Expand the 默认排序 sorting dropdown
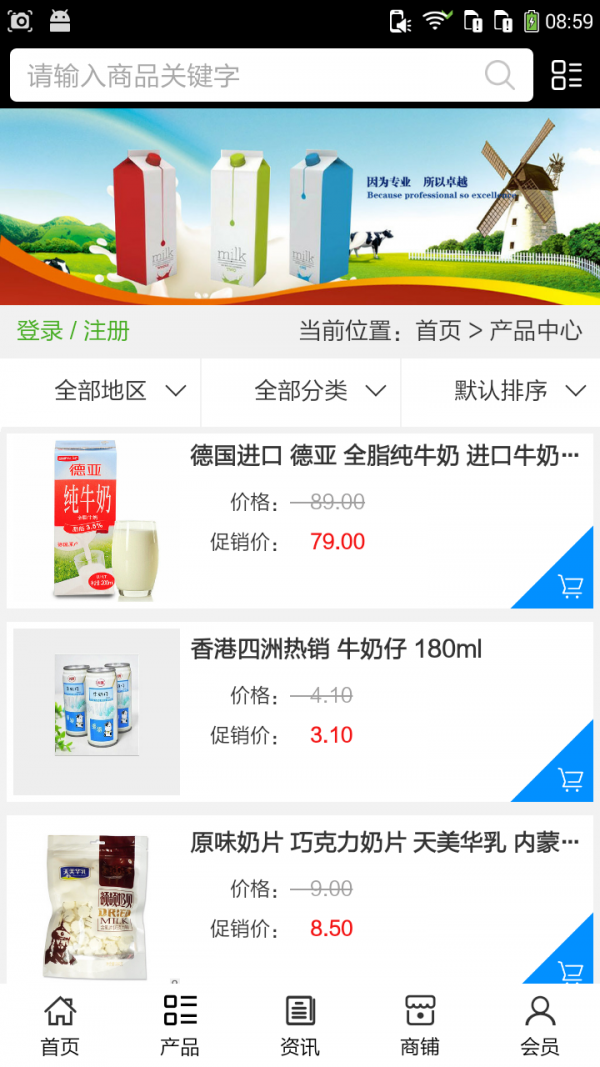 520,390
